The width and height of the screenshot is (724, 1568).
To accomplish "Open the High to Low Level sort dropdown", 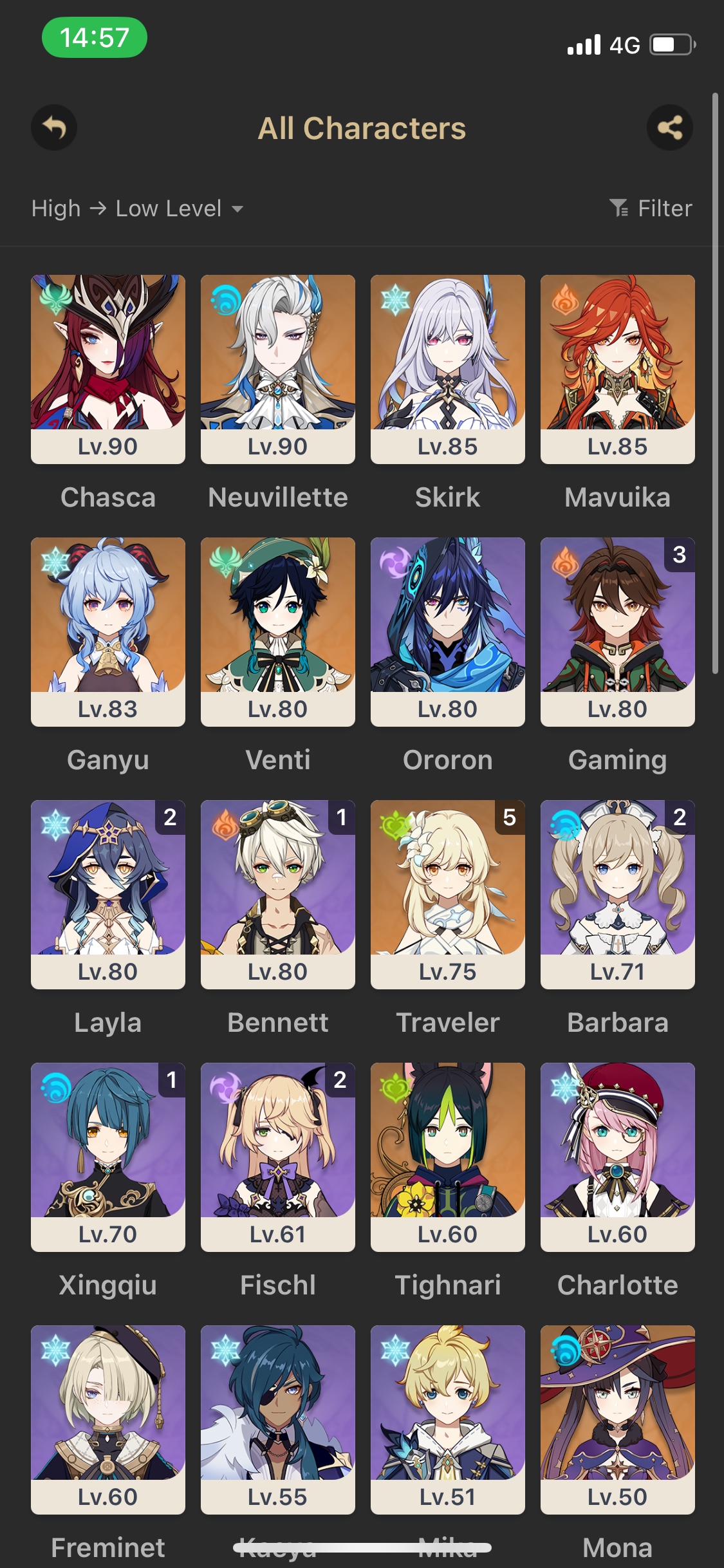I will 137,209.
